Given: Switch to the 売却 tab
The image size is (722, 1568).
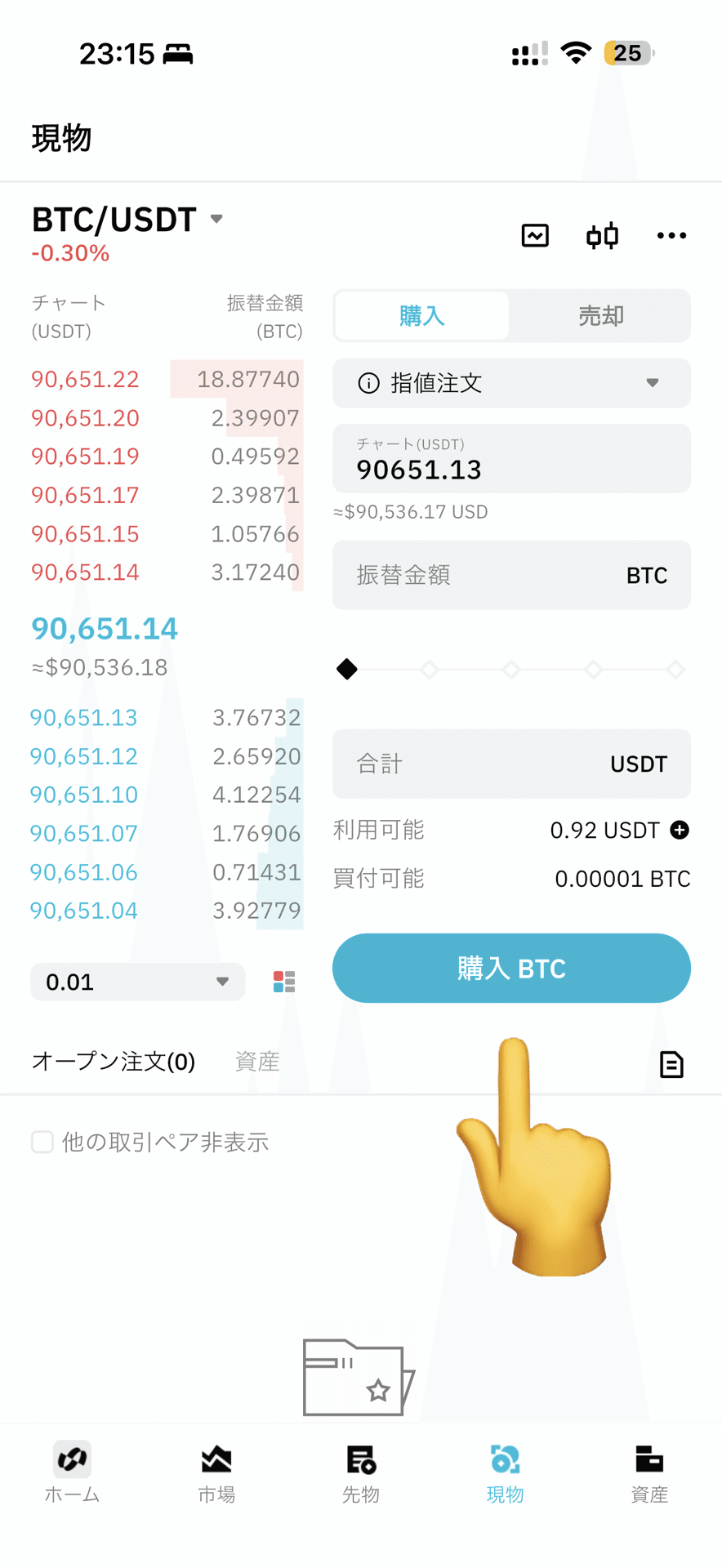Looking at the screenshot, I should coord(600,316).
